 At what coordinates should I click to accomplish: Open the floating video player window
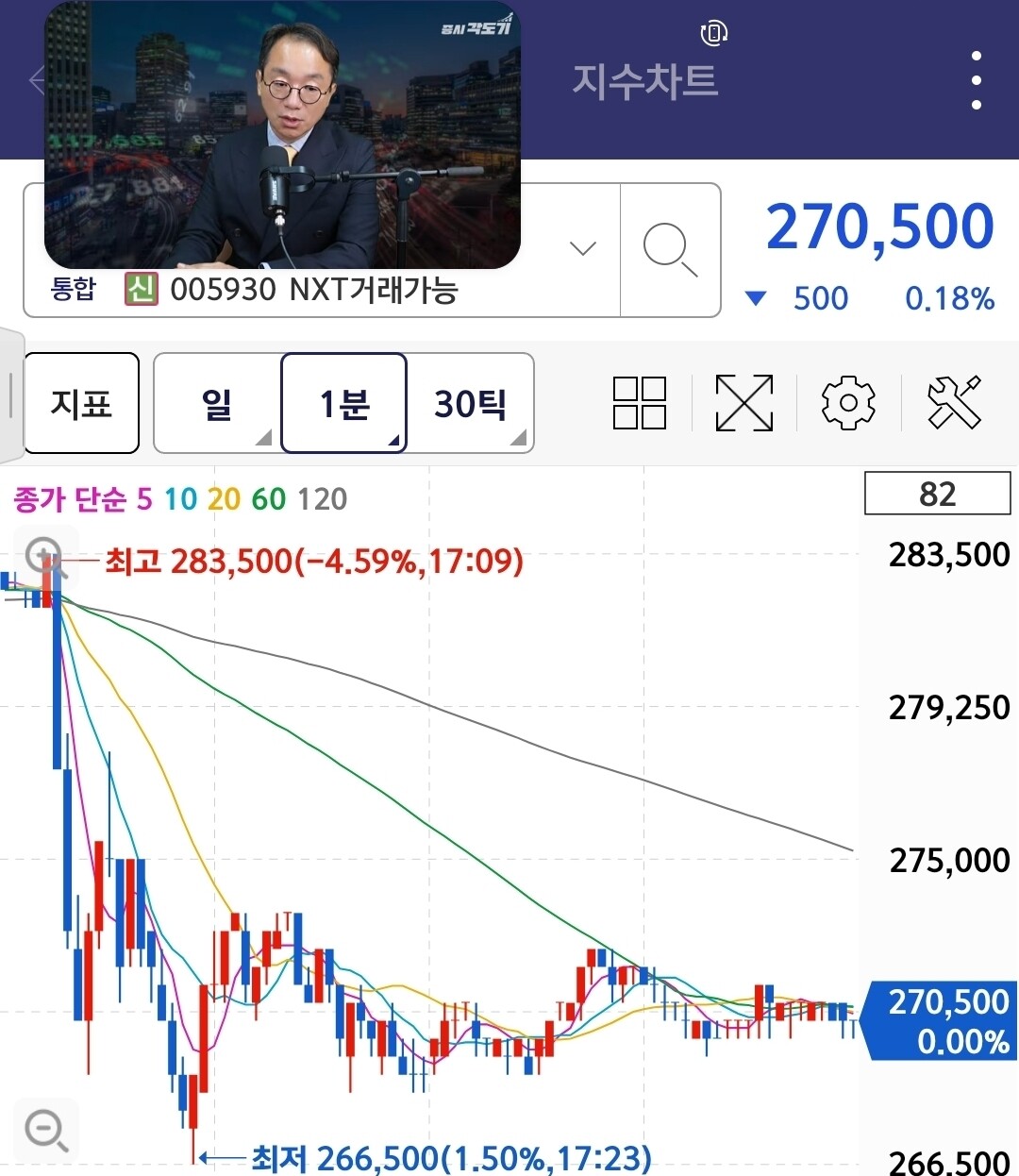coord(282,135)
